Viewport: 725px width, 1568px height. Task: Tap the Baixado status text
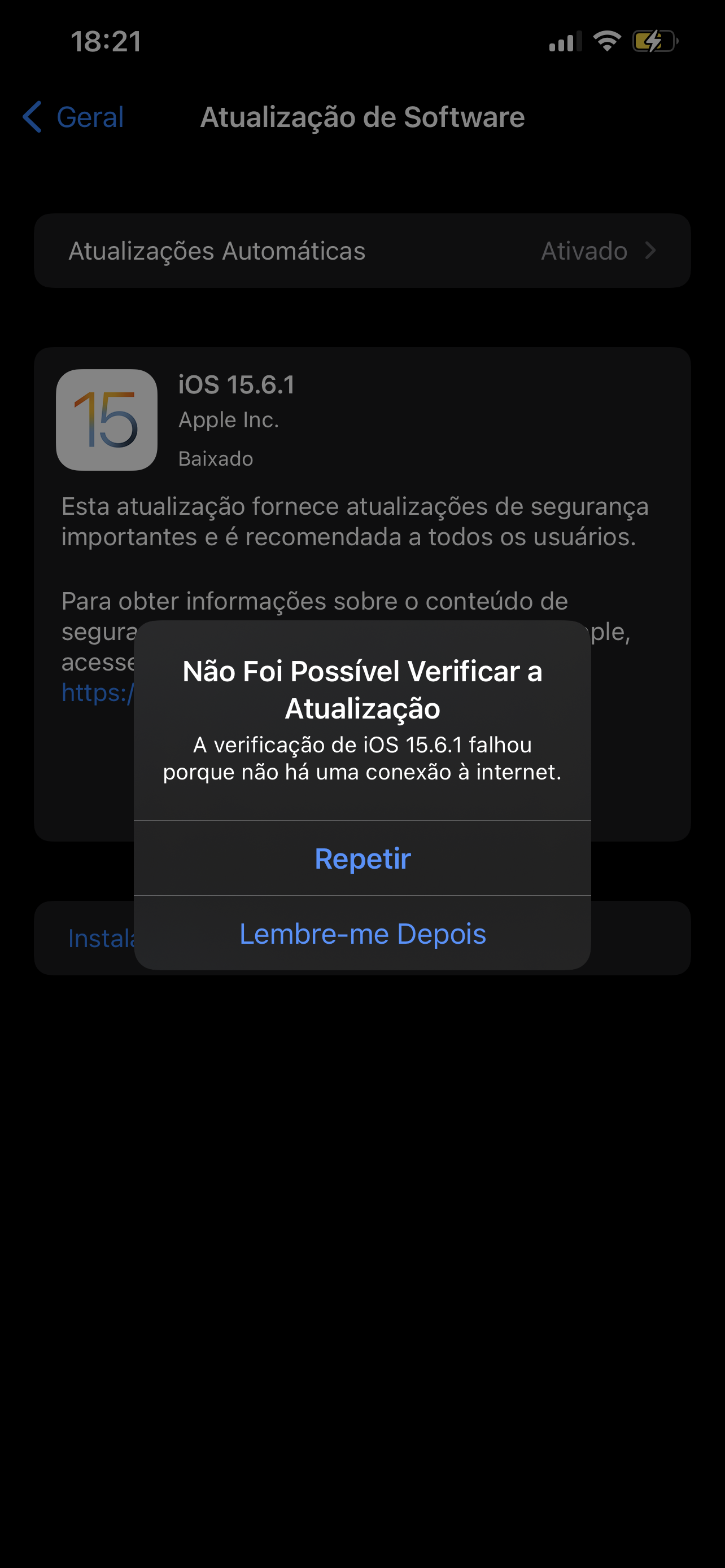point(216,458)
